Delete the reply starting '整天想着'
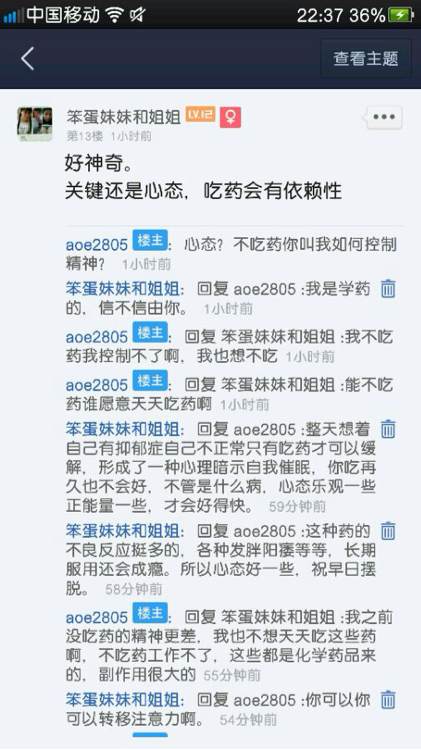Screen dimensions: 421x750 pos(388,429)
